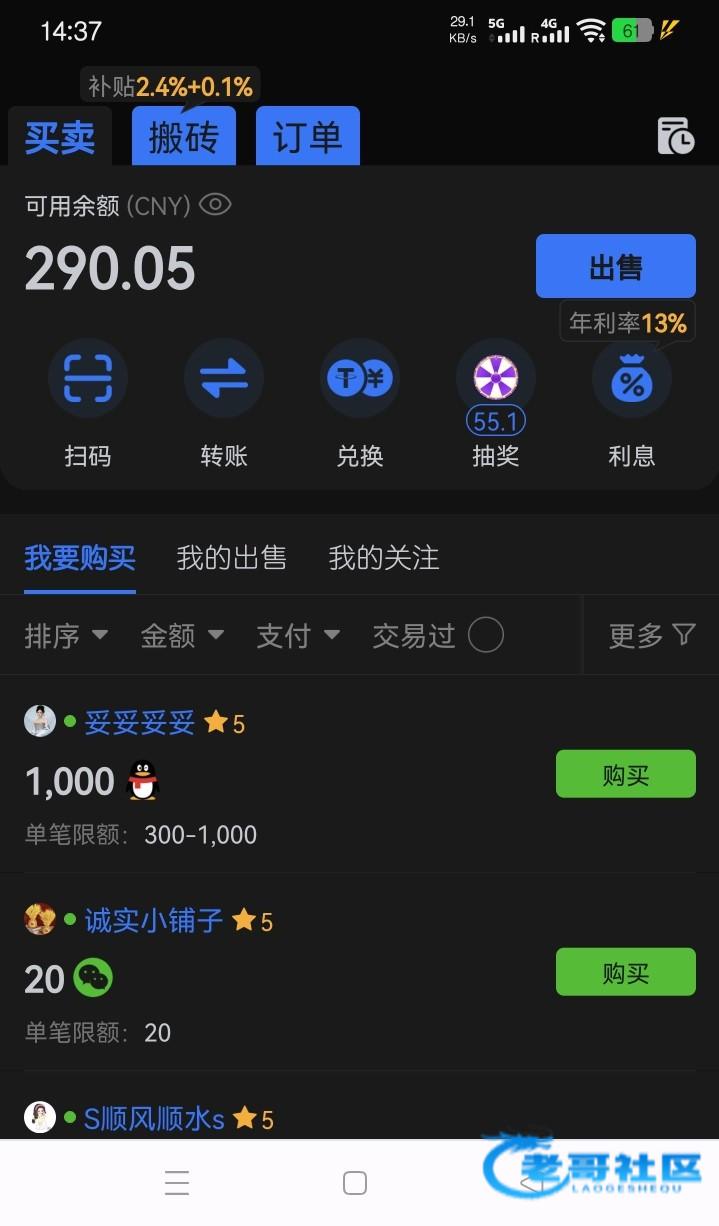The image size is (719, 1226).
Task: Open 利息 interest
Action: 631,380
